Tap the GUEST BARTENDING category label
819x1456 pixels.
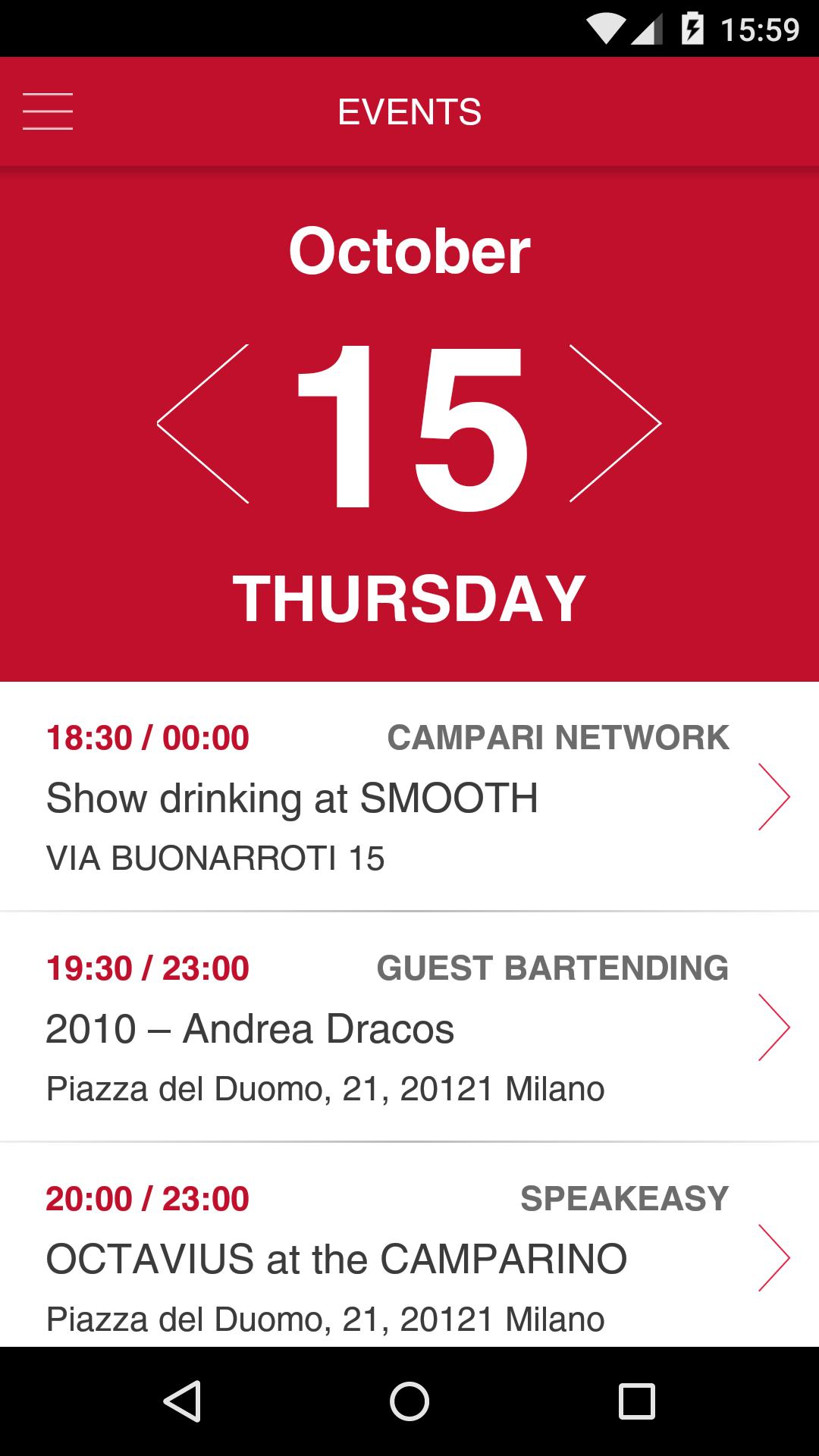click(553, 968)
